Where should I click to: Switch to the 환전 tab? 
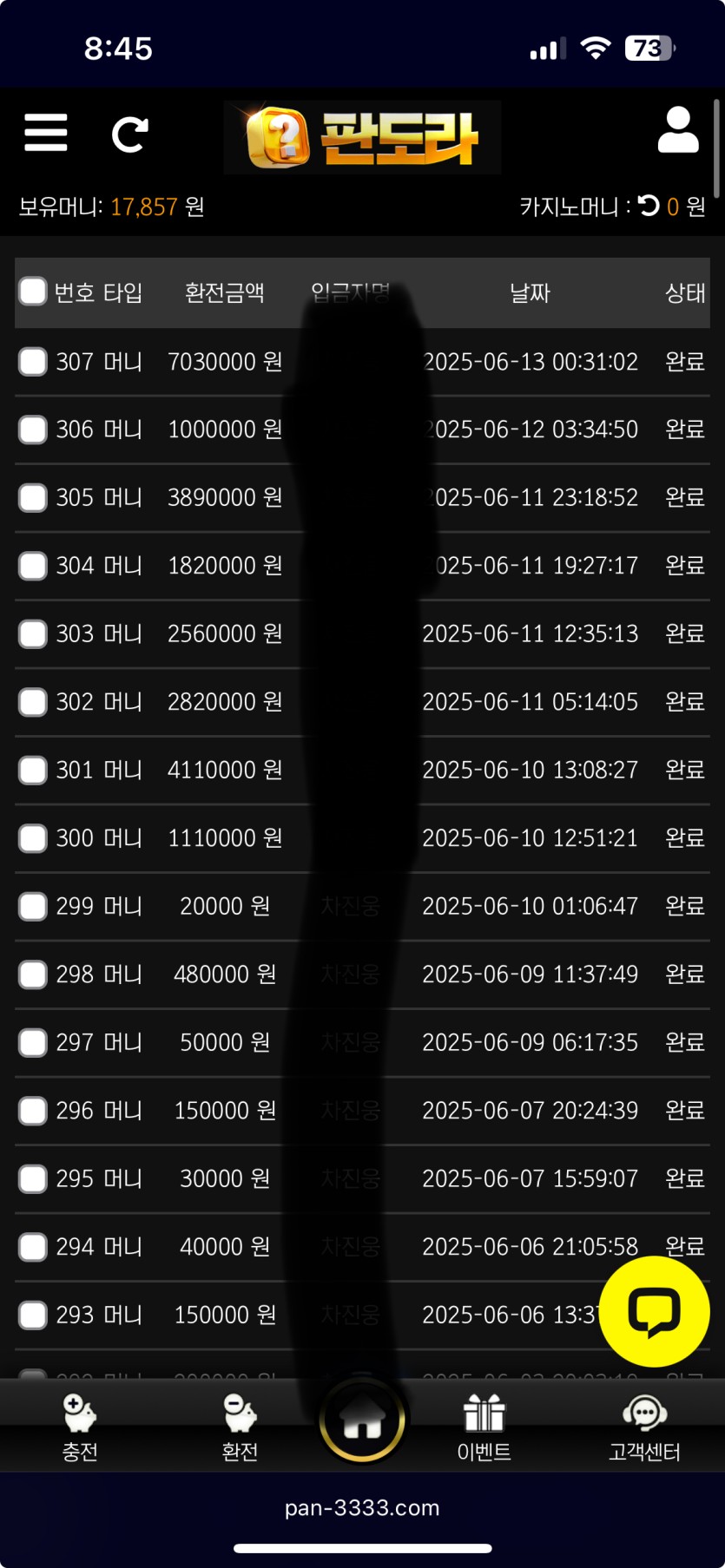[x=240, y=1427]
